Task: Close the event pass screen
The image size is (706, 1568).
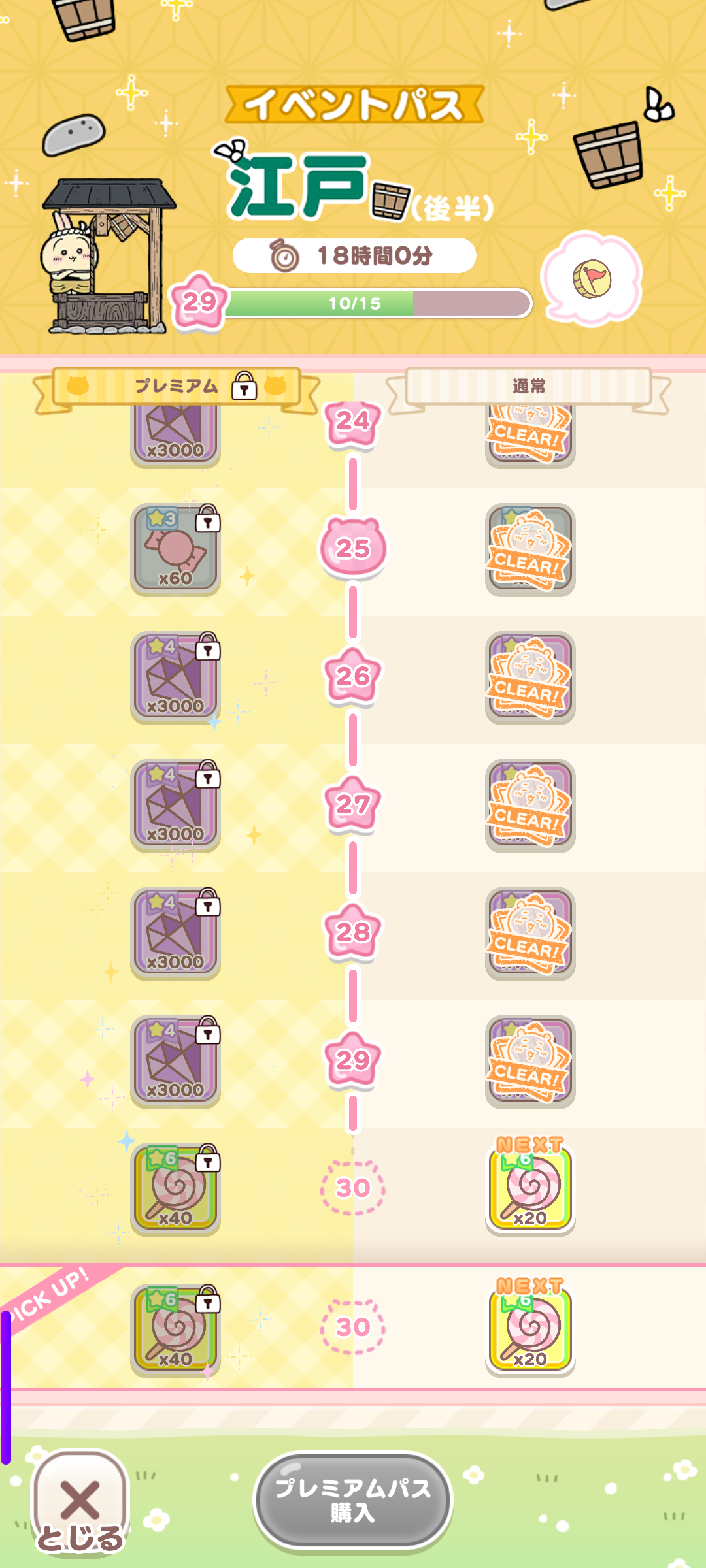Action: 80,1504
